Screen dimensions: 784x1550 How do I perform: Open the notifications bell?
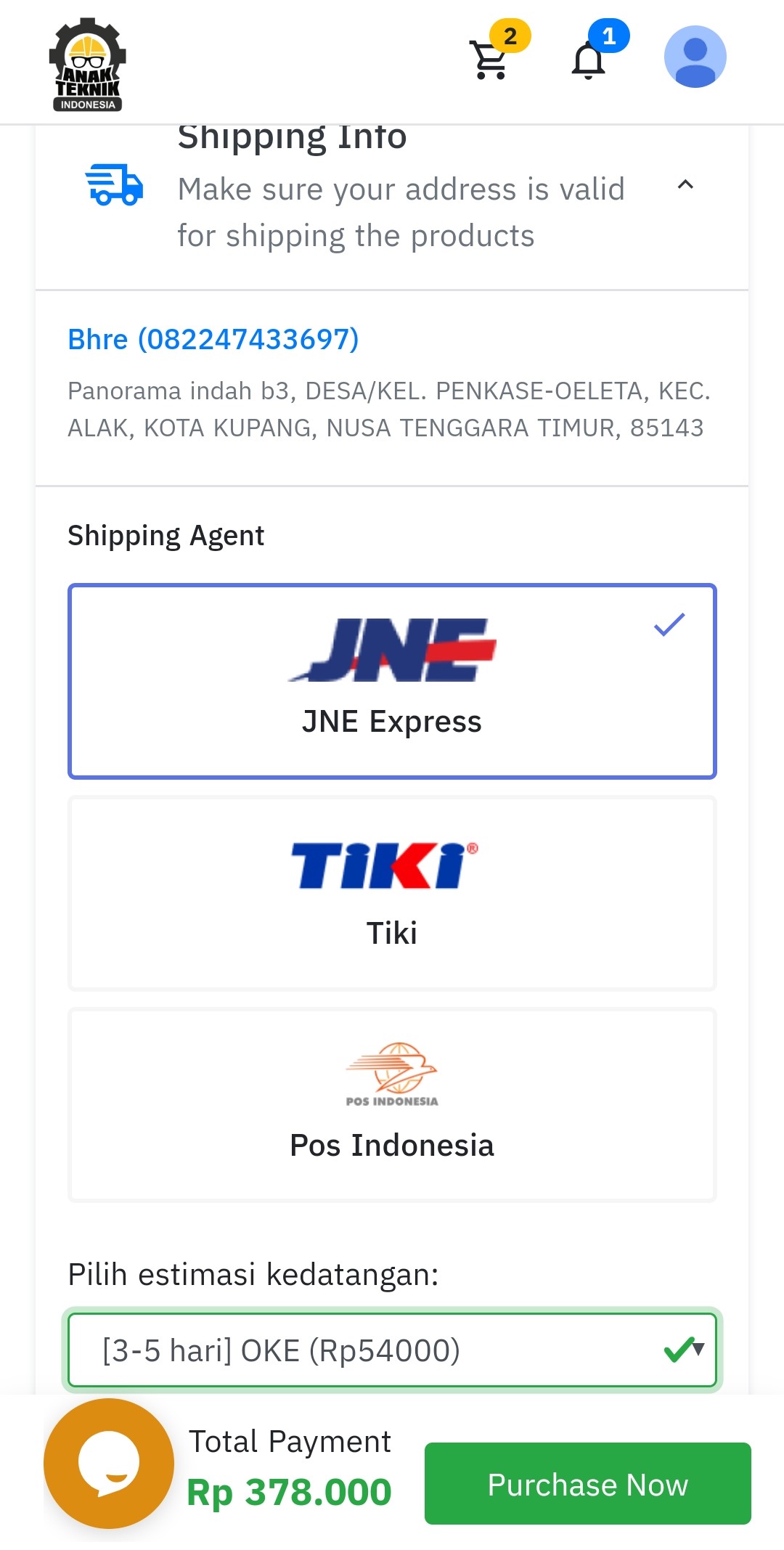[589, 60]
